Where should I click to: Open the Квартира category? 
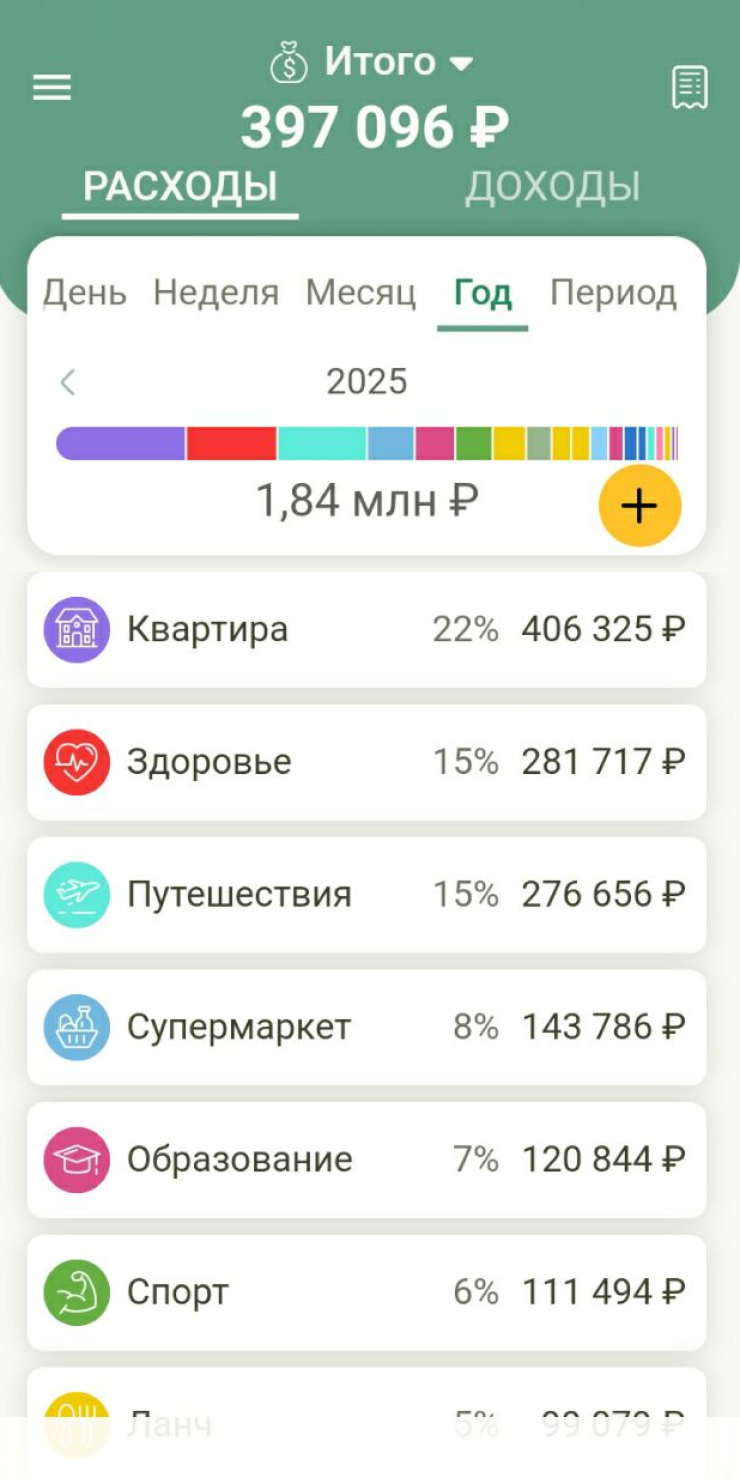pos(366,630)
